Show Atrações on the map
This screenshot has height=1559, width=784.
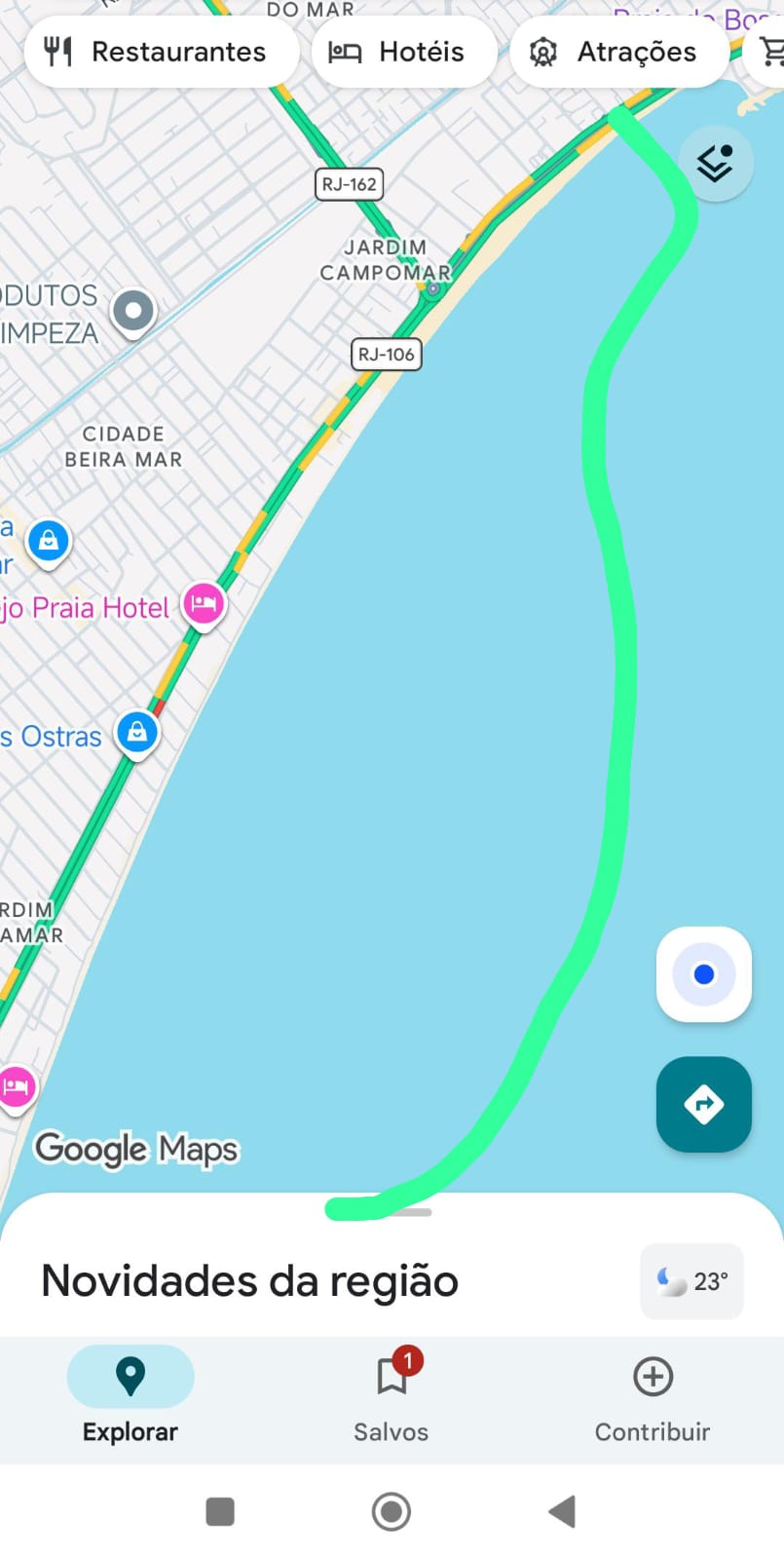(x=616, y=52)
